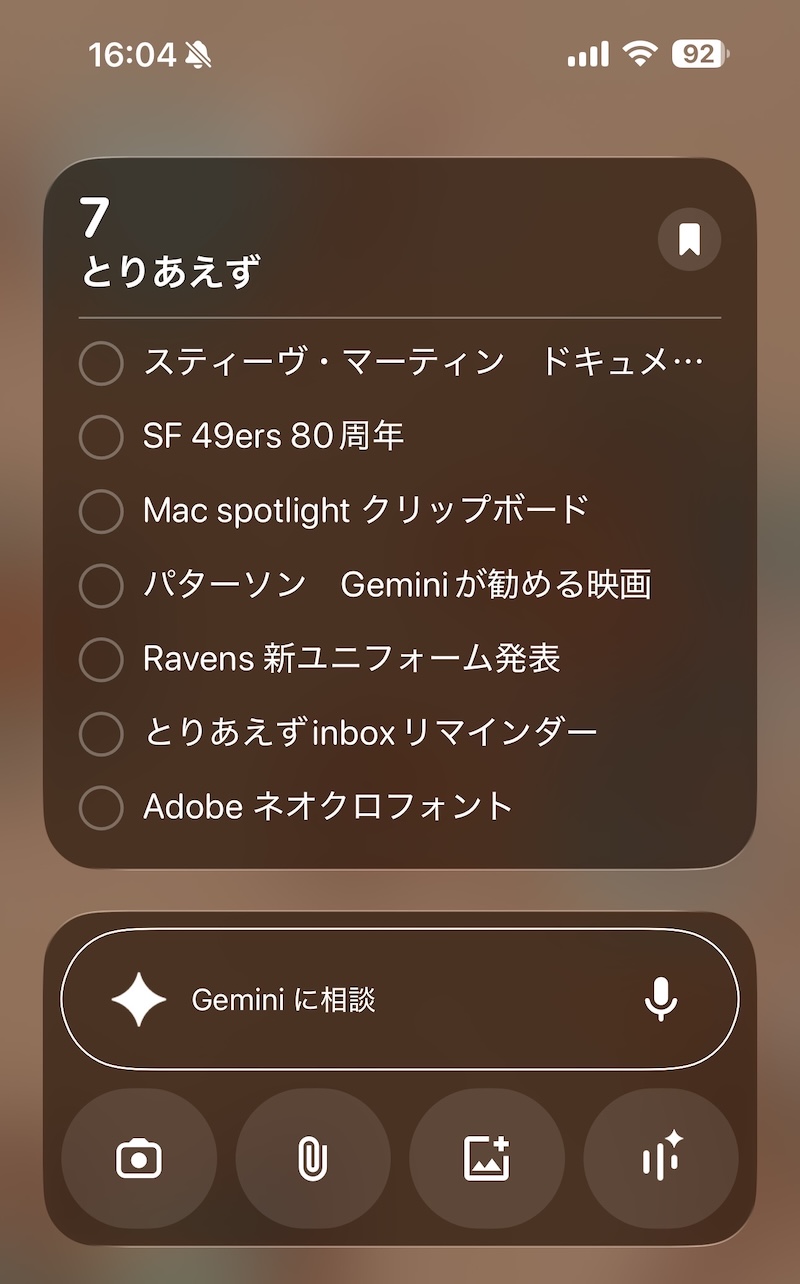This screenshot has height=1284, width=800.
Task: Open the Gemini に相談 prompt field
Action: (380, 999)
